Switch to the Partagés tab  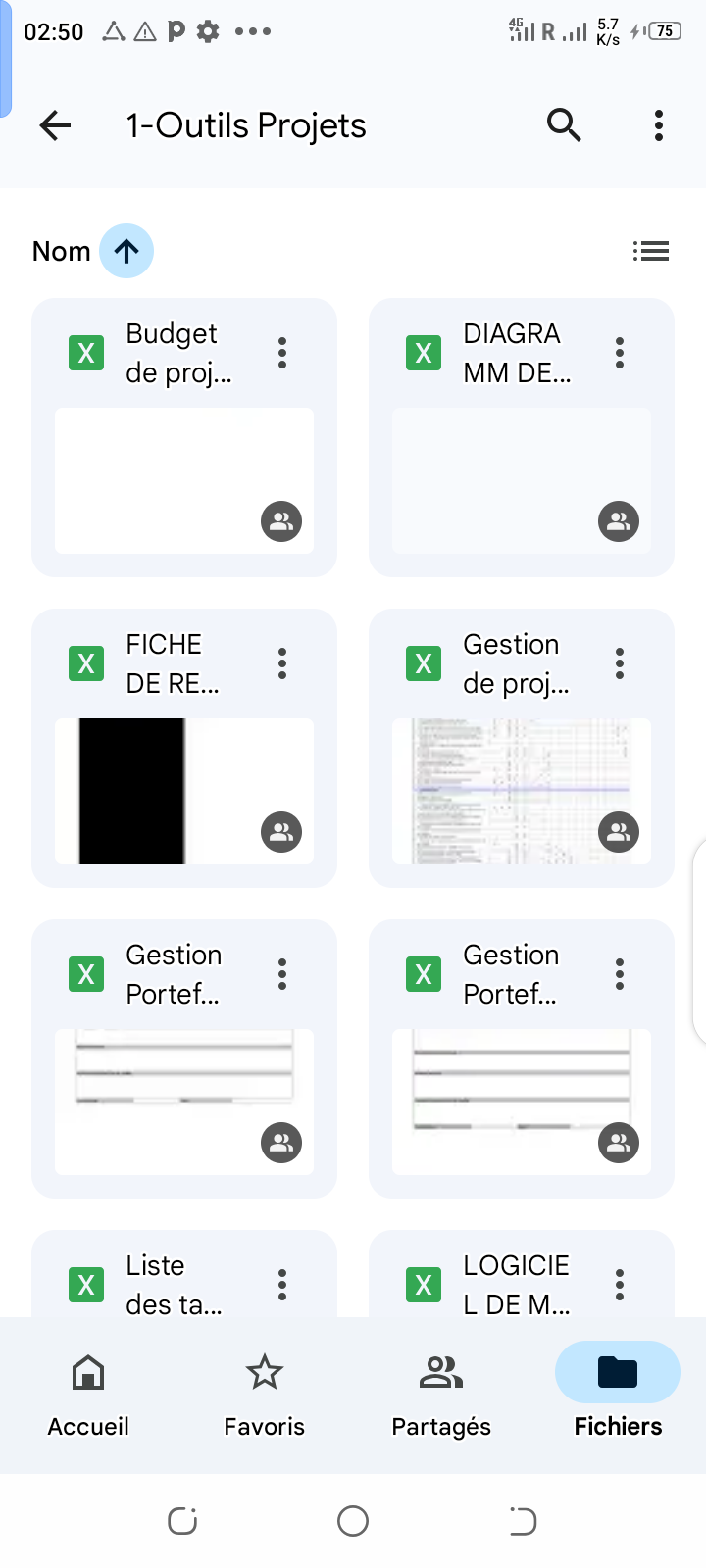coord(441,1394)
